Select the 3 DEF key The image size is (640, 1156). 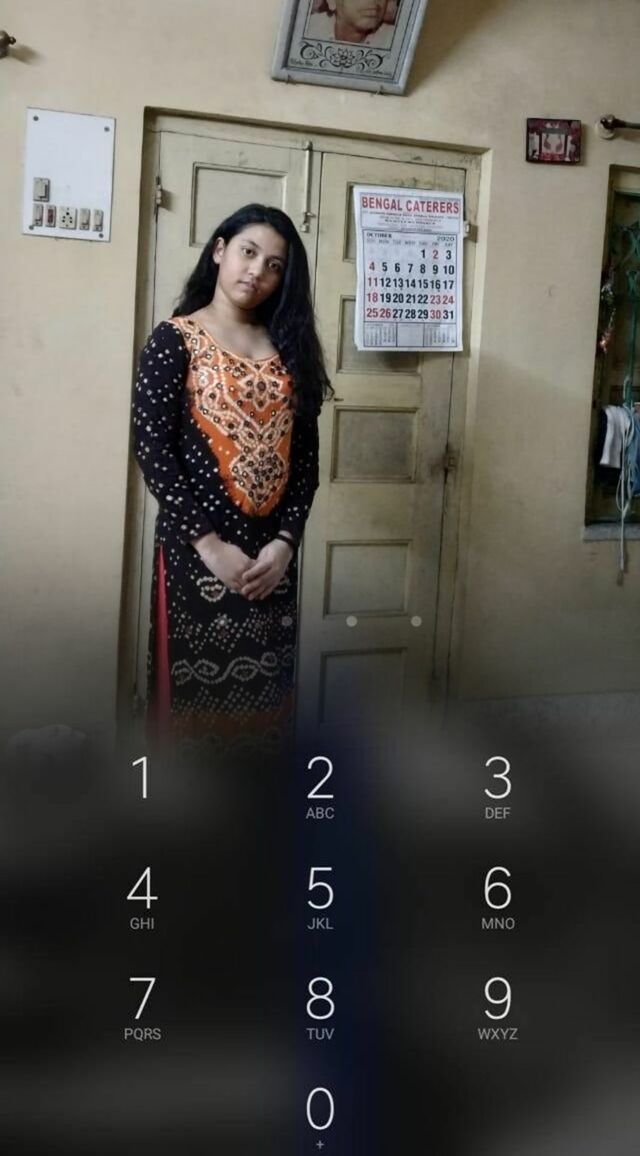pos(498,787)
